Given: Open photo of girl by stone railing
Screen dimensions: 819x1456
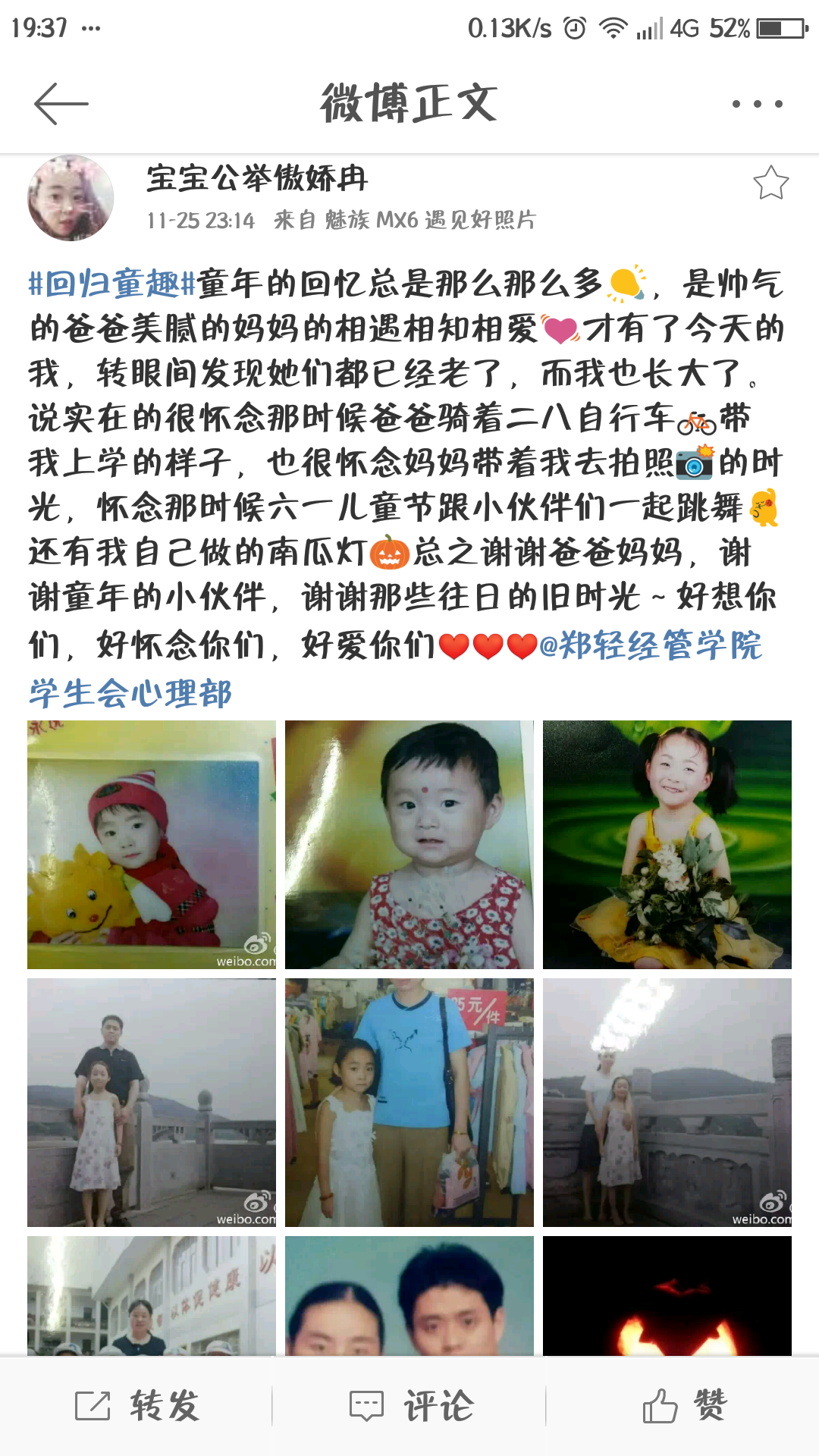Looking at the screenshot, I should click(x=667, y=1102).
